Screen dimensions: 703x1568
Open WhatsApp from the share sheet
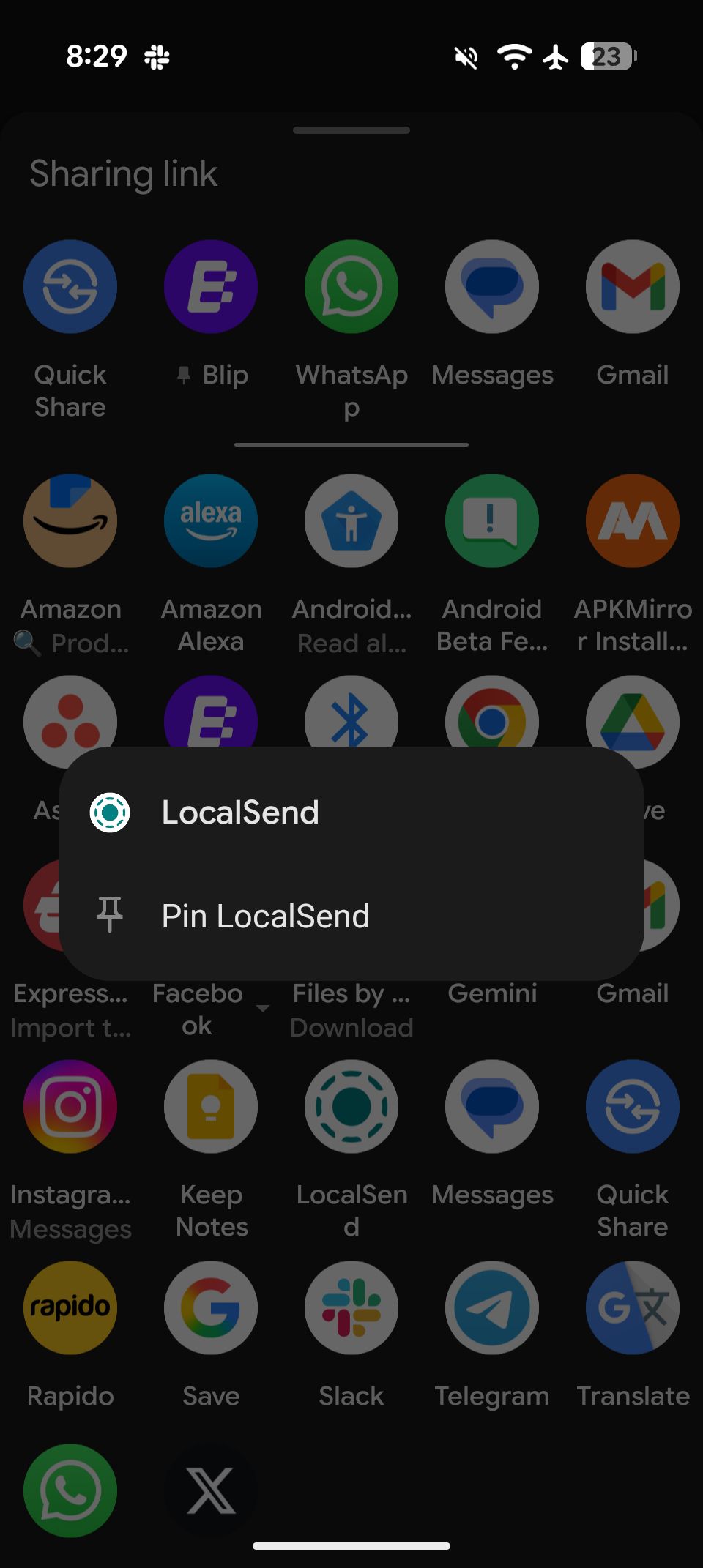[x=351, y=286]
